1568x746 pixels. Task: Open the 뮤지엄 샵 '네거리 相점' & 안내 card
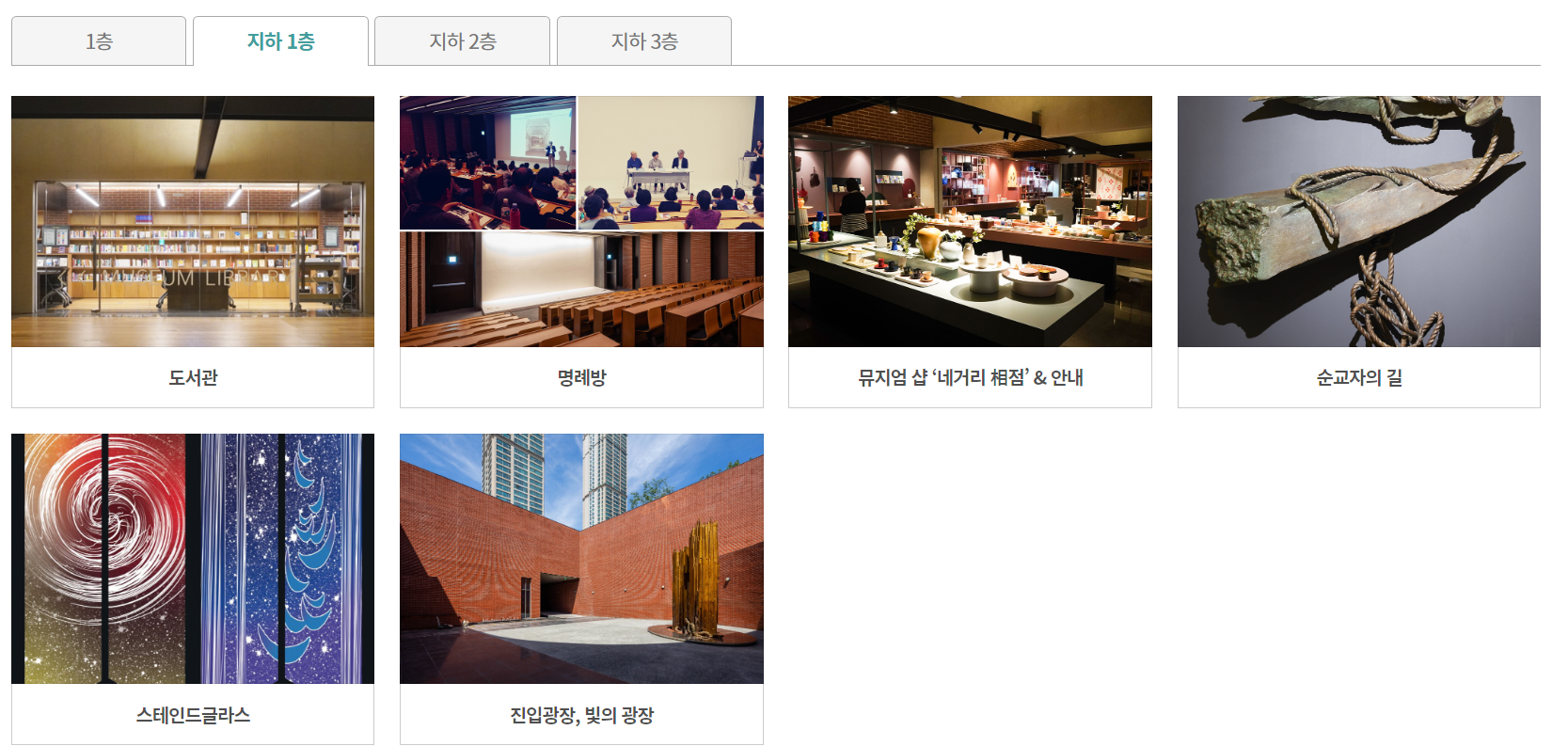point(970,251)
